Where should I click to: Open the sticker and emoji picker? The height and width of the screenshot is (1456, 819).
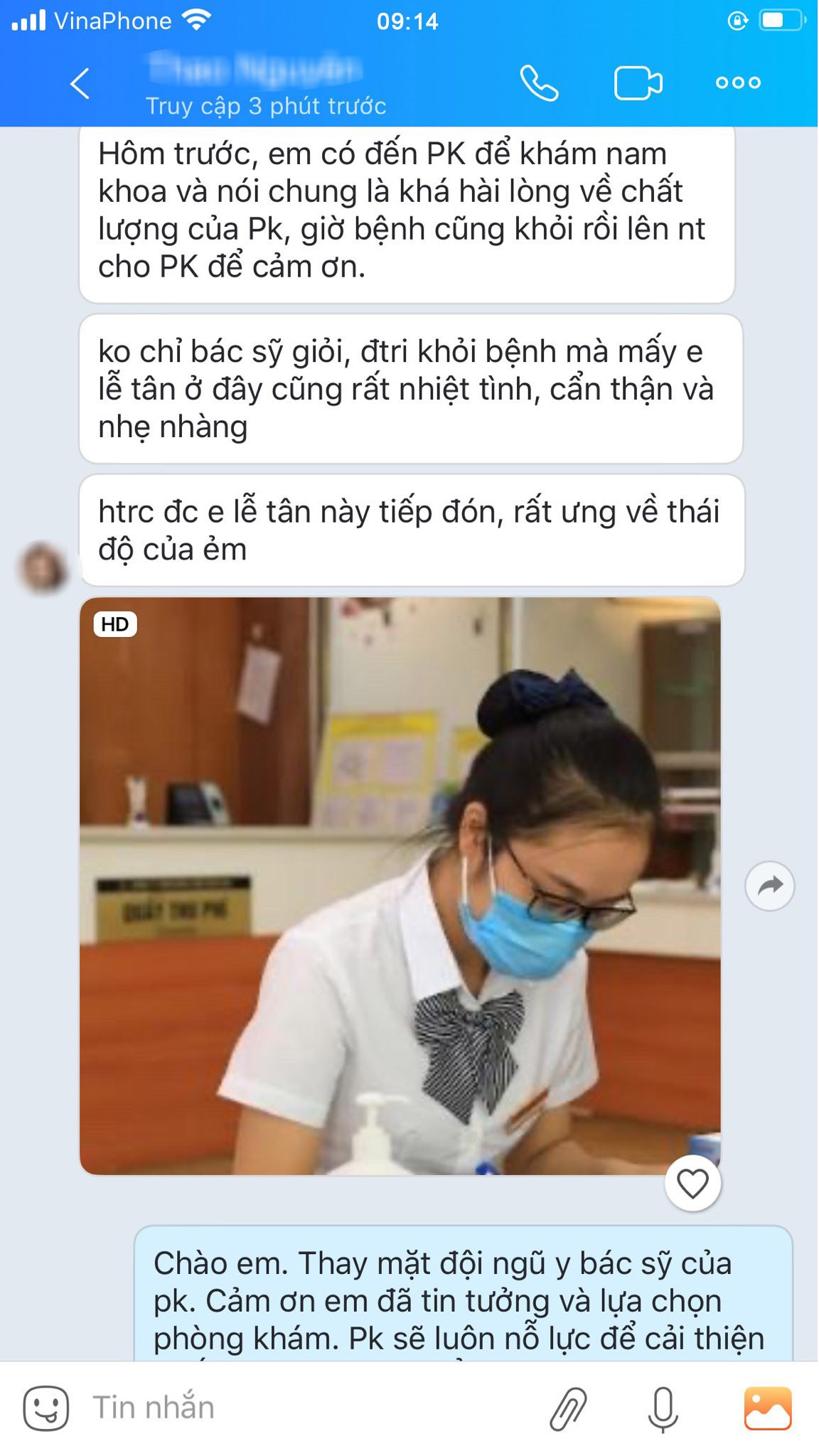46,1408
